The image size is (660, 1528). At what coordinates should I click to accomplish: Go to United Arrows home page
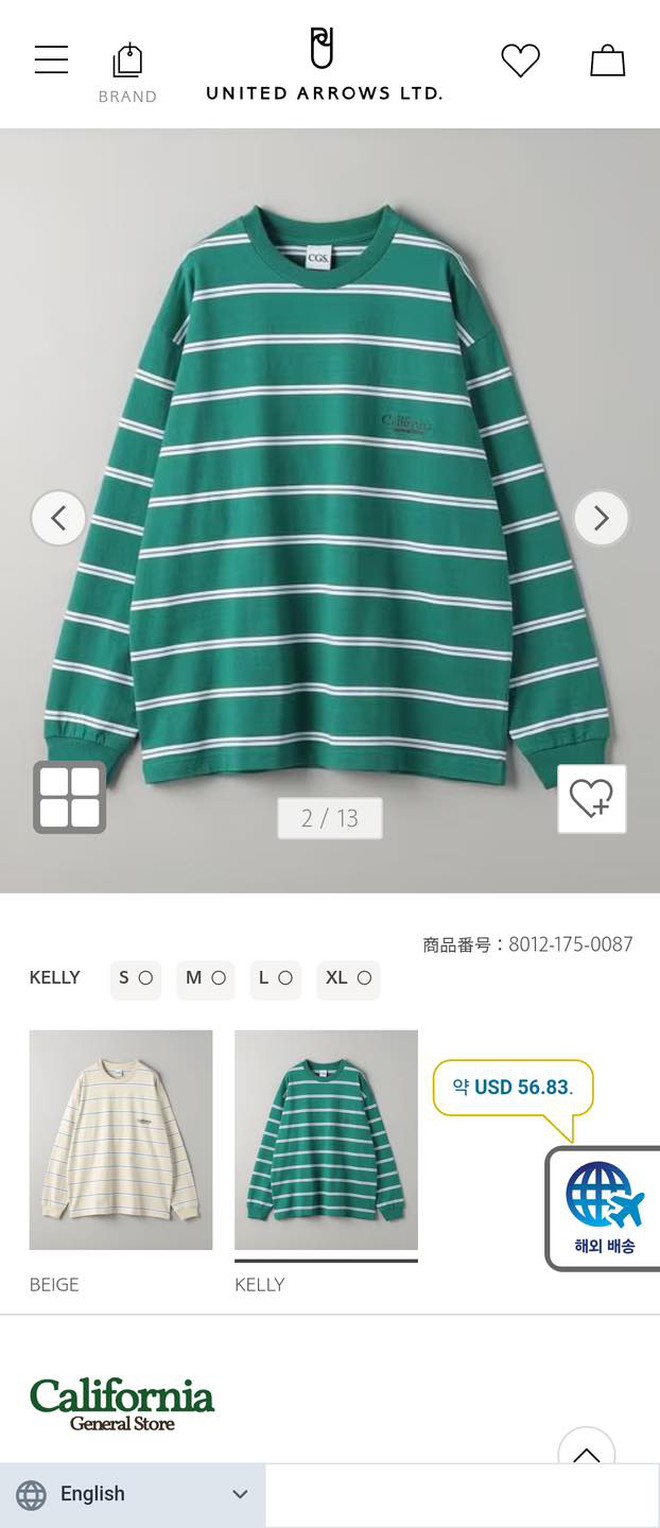pyautogui.click(x=323, y=65)
